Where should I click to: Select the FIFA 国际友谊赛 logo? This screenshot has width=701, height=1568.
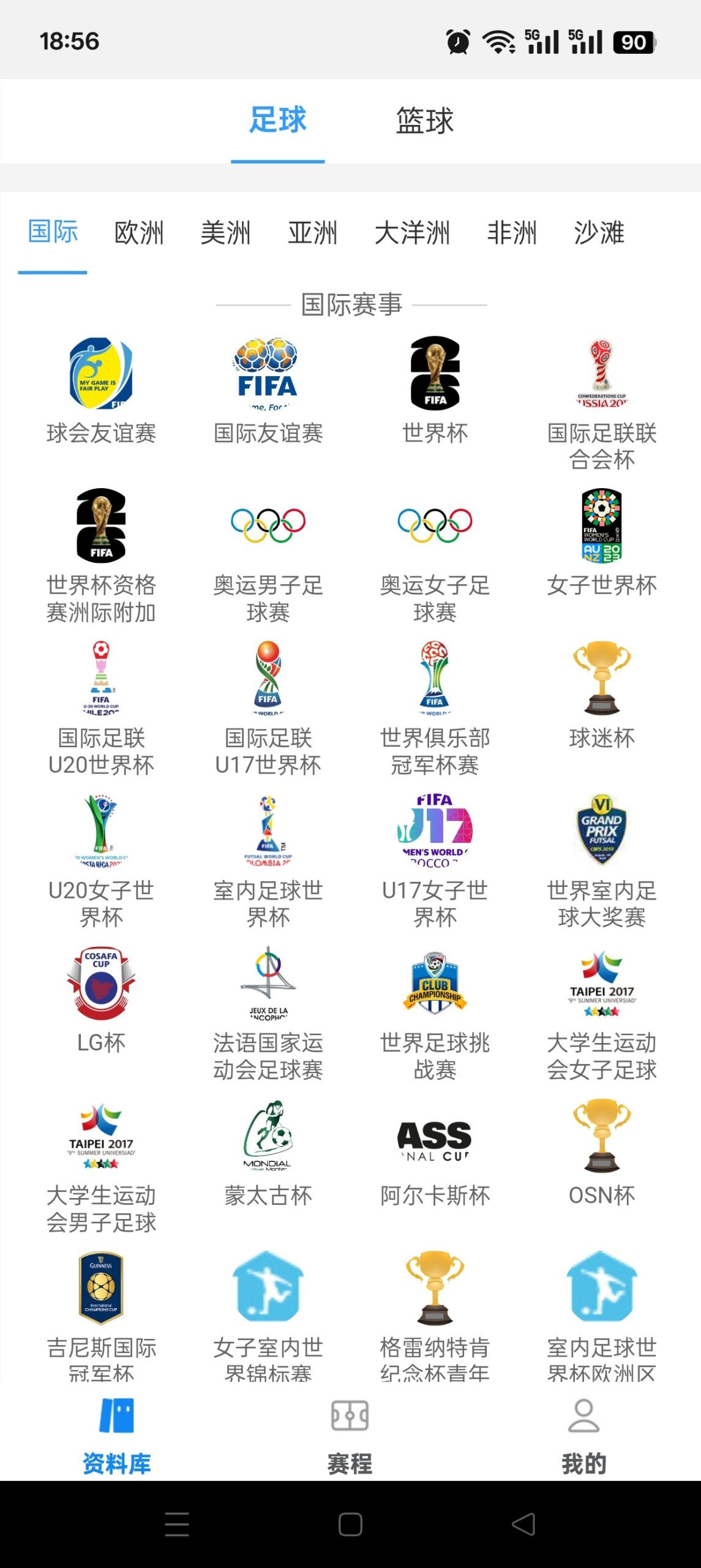(268, 374)
